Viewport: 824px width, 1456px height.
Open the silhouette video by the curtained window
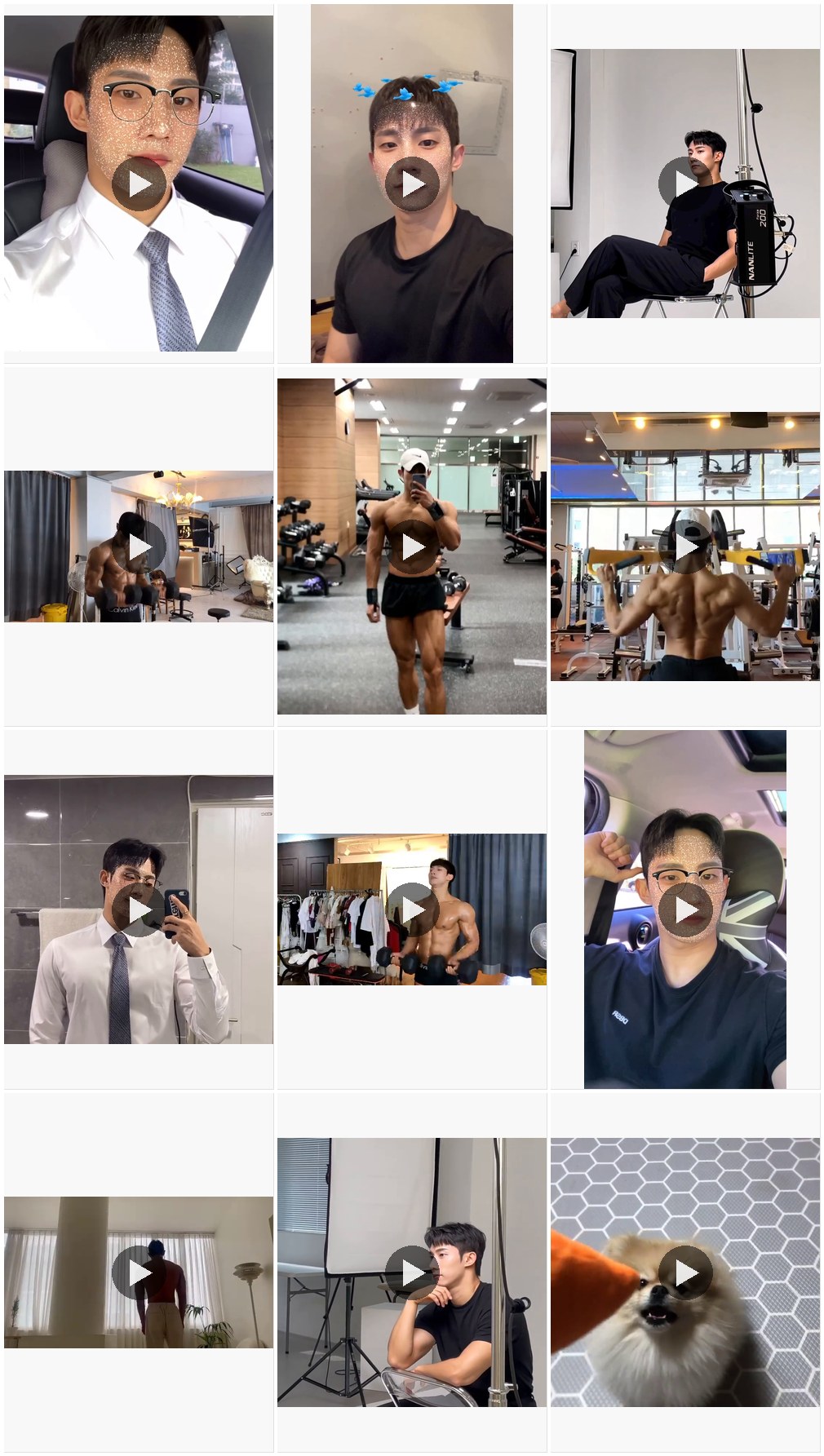click(x=139, y=1272)
